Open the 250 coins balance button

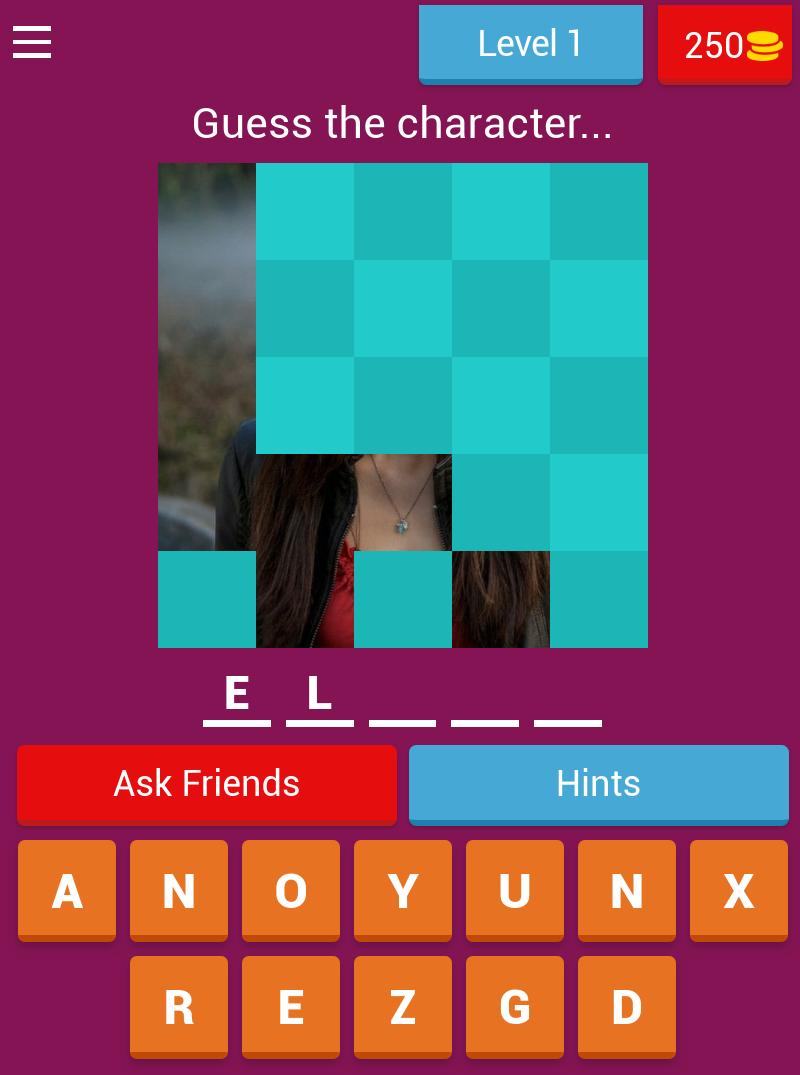click(x=725, y=45)
